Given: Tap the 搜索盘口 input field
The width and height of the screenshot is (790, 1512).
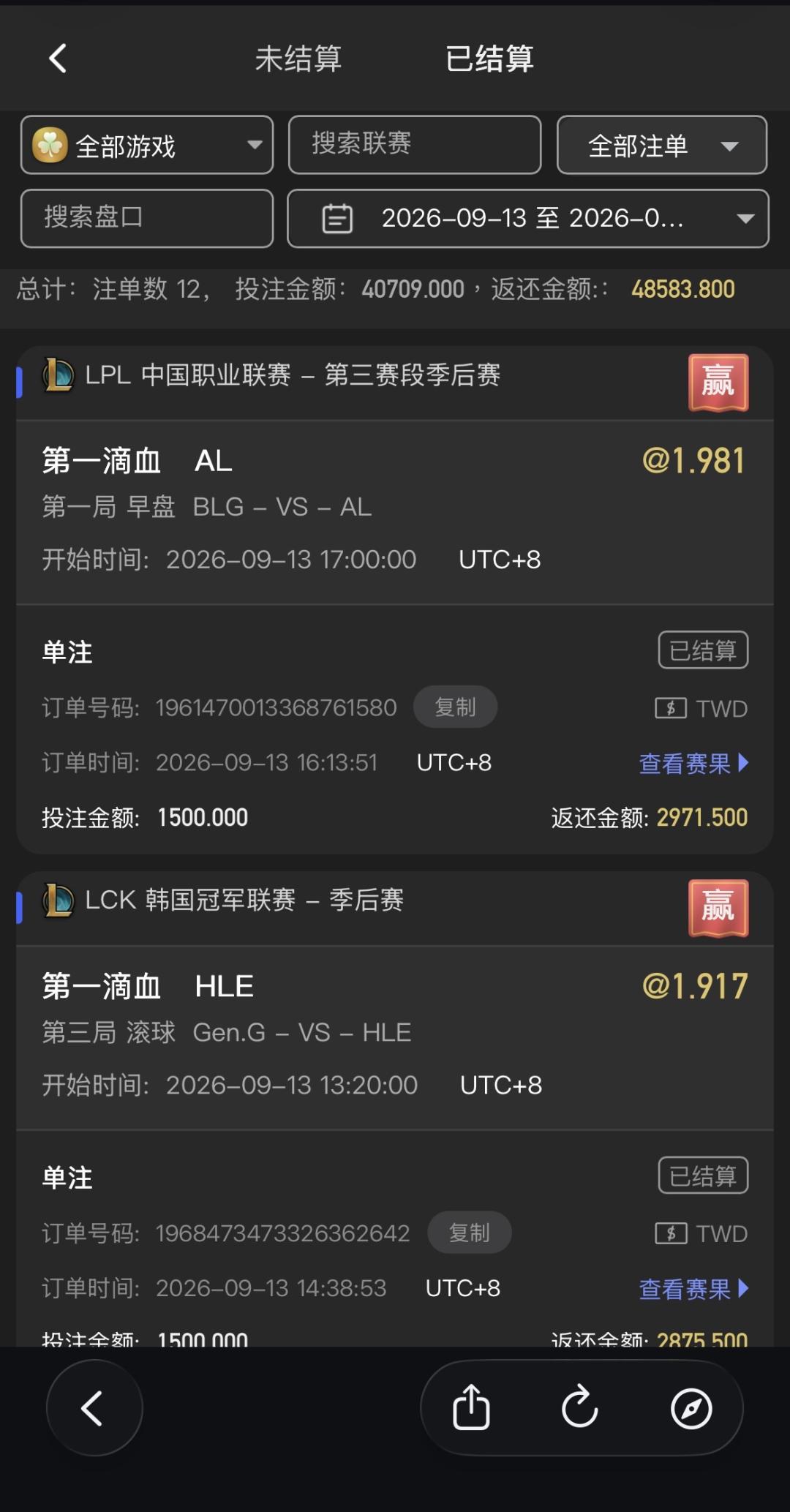Looking at the screenshot, I should (x=147, y=218).
